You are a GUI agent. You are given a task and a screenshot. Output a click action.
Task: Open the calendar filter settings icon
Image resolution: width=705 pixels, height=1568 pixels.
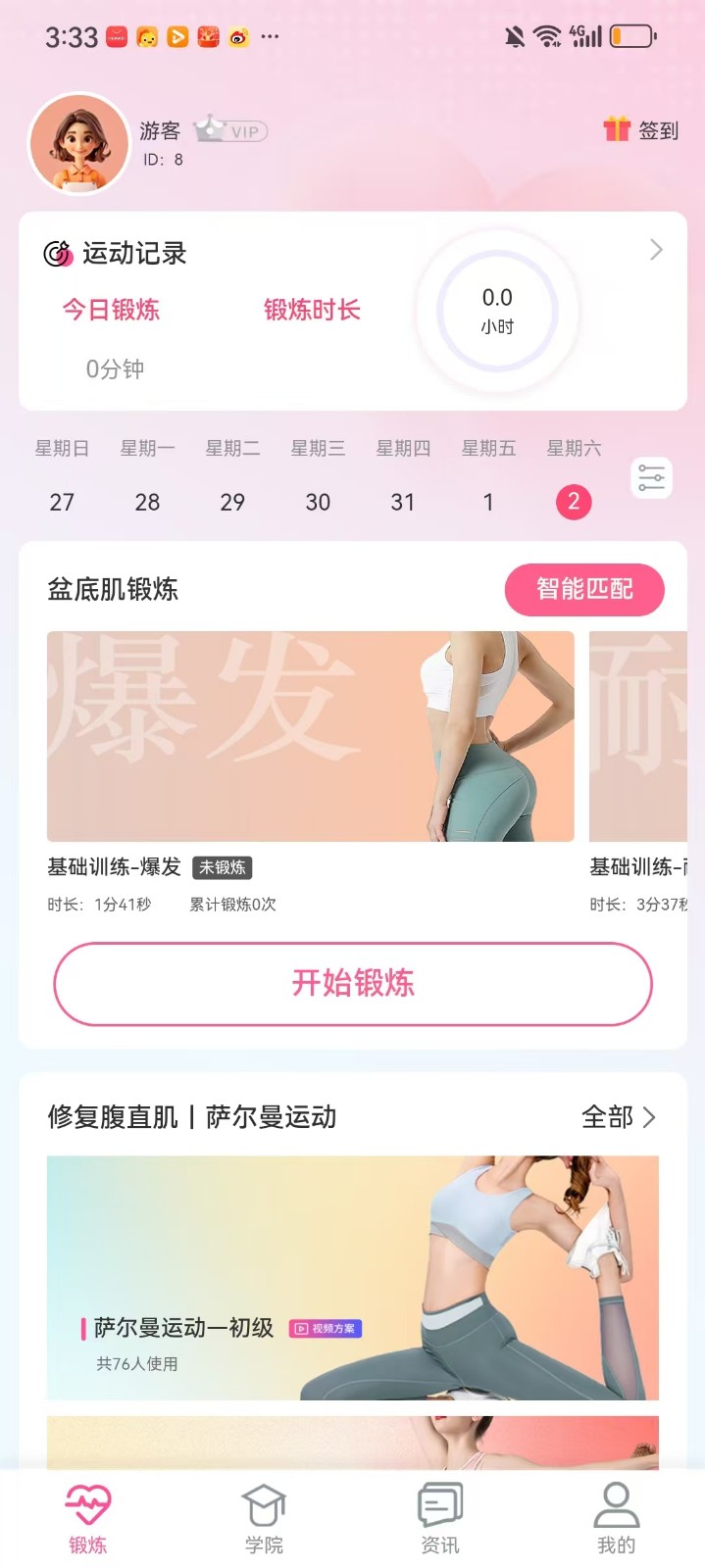click(651, 478)
